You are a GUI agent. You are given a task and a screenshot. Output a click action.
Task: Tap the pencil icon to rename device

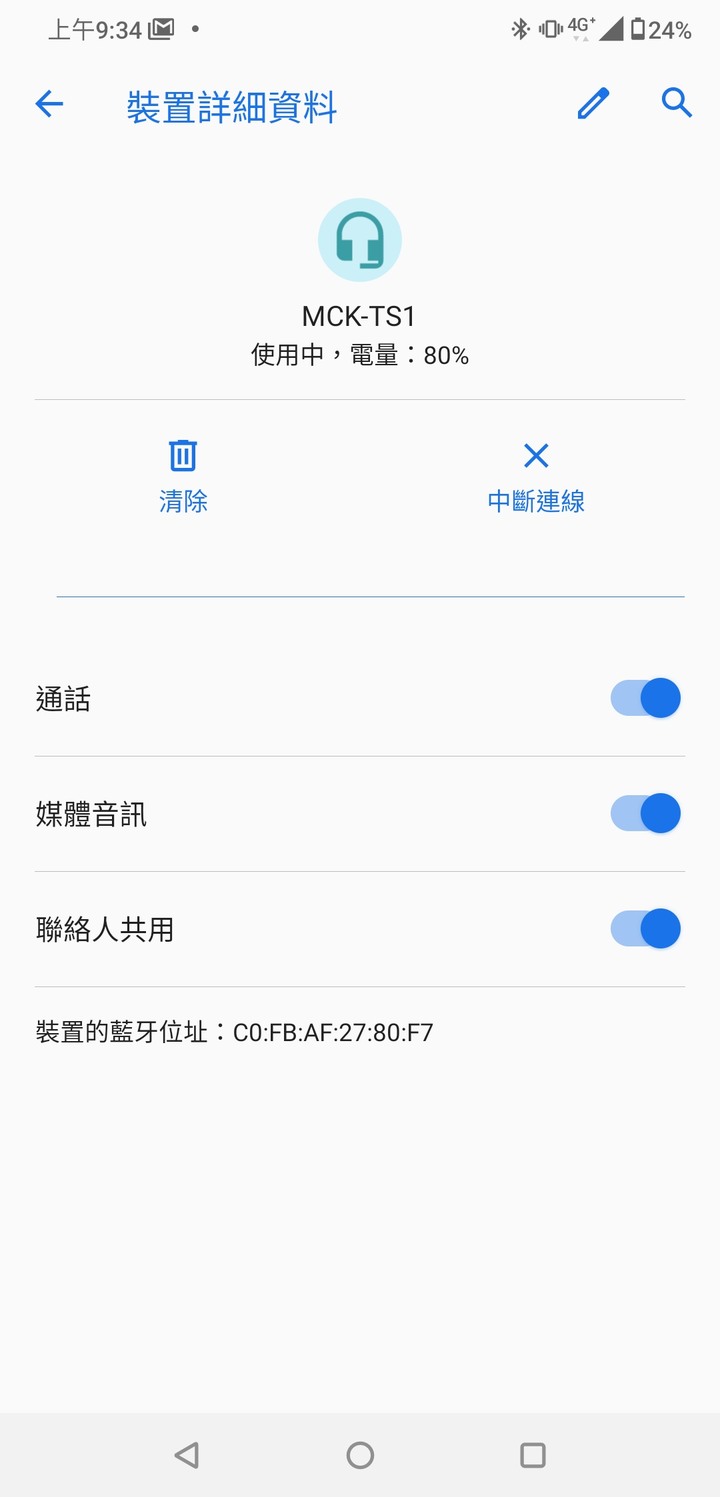pos(593,104)
